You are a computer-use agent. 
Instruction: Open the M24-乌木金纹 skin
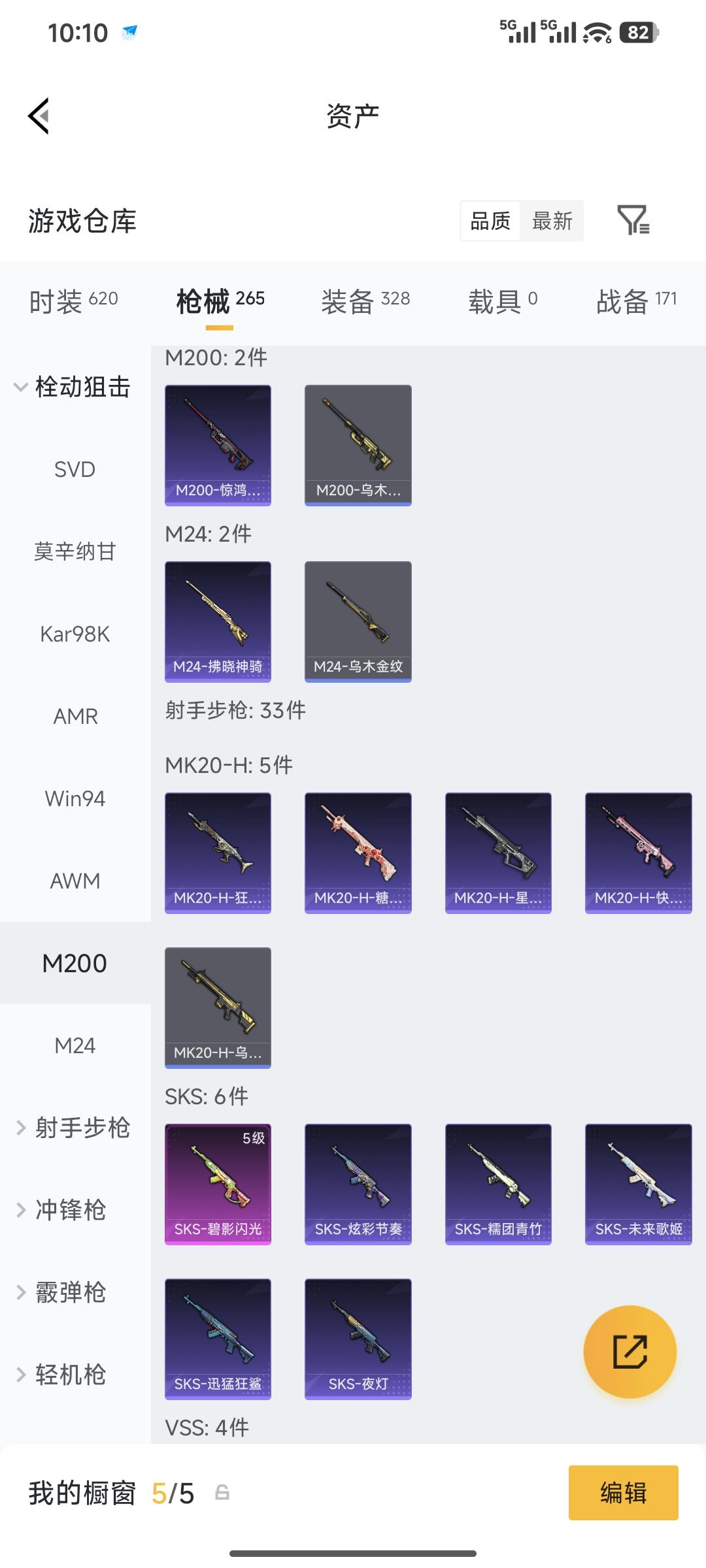(x=358, y=621)
